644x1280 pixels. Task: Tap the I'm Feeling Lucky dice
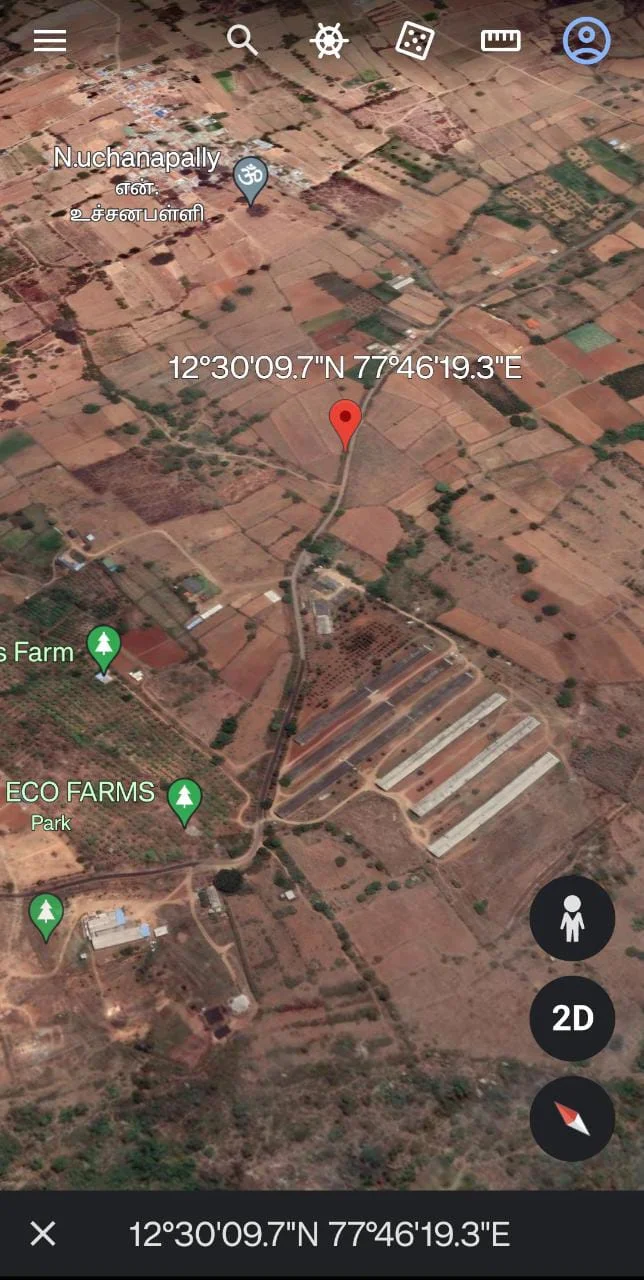pos(415,40)
